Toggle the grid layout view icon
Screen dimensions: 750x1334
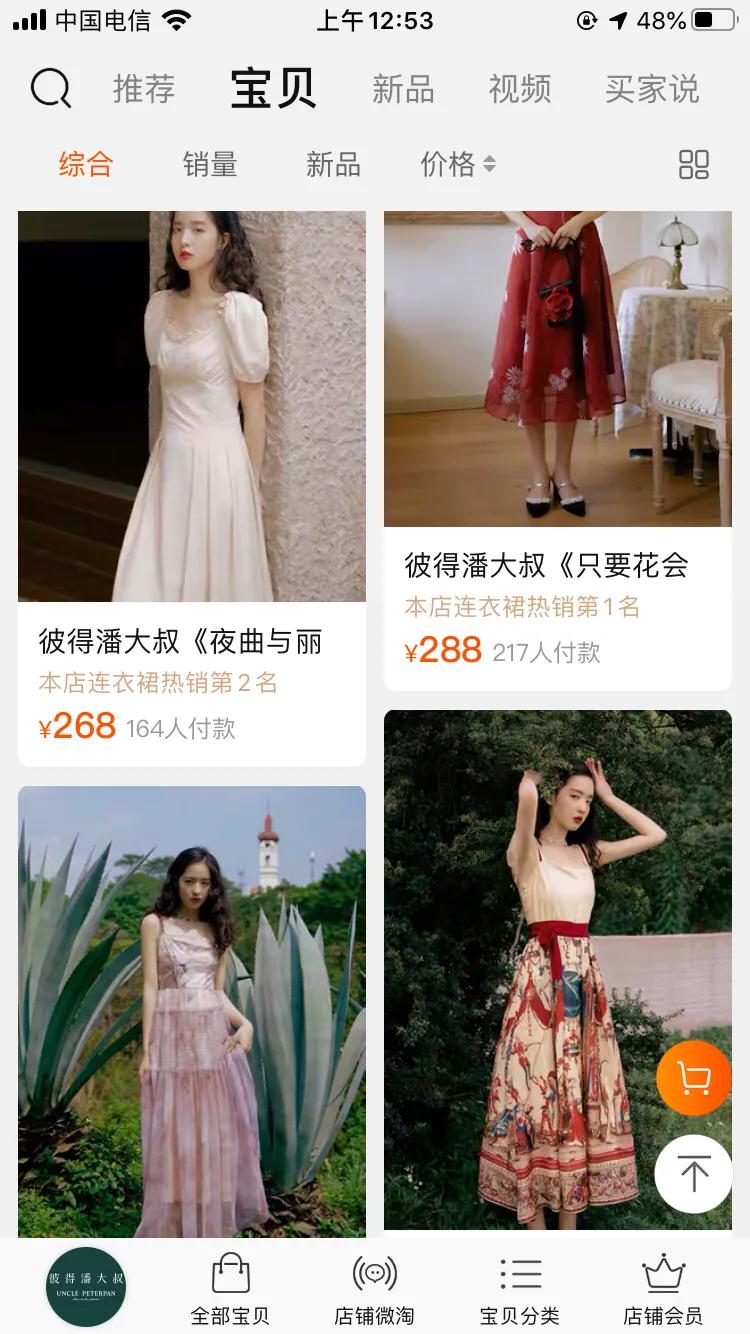694,164
